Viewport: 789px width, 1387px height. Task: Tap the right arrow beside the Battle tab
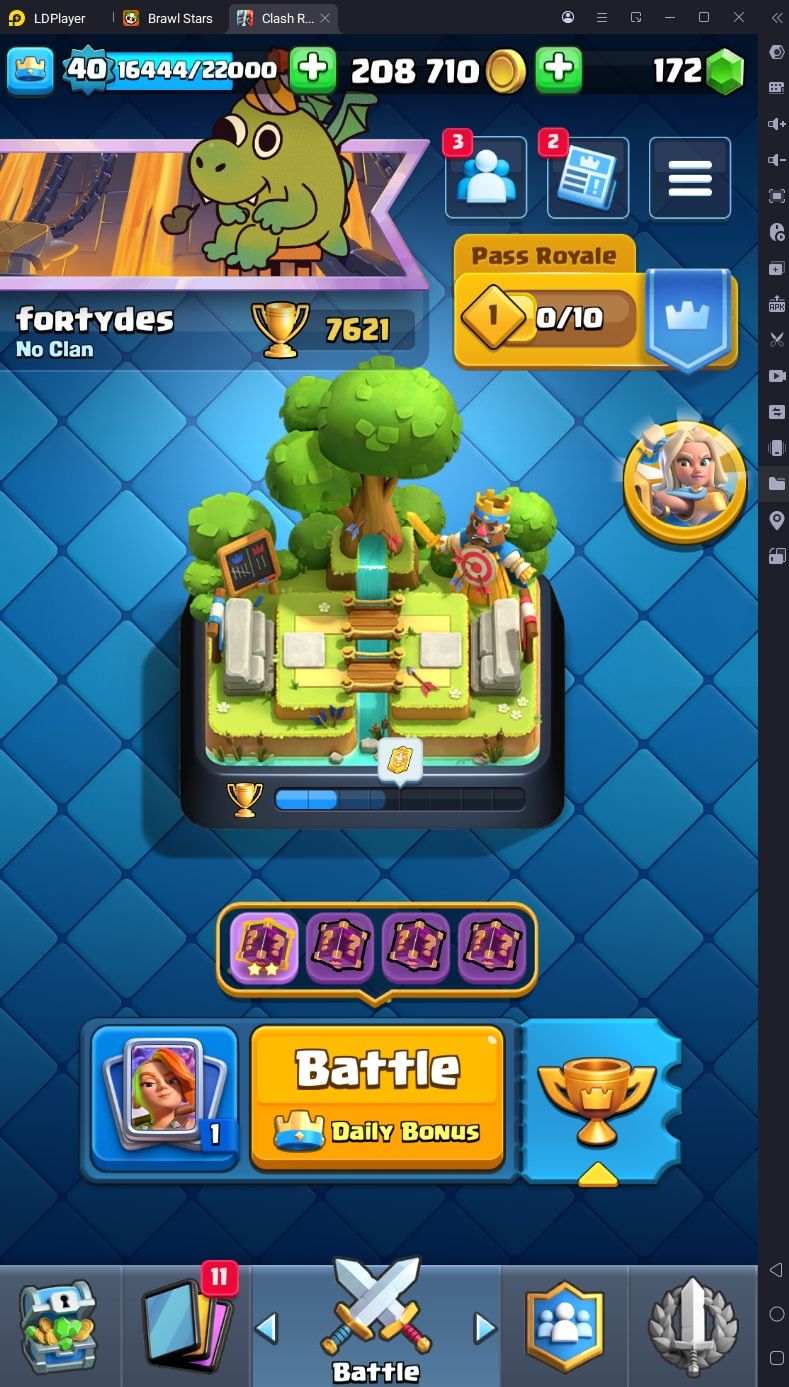[485, 1328]
